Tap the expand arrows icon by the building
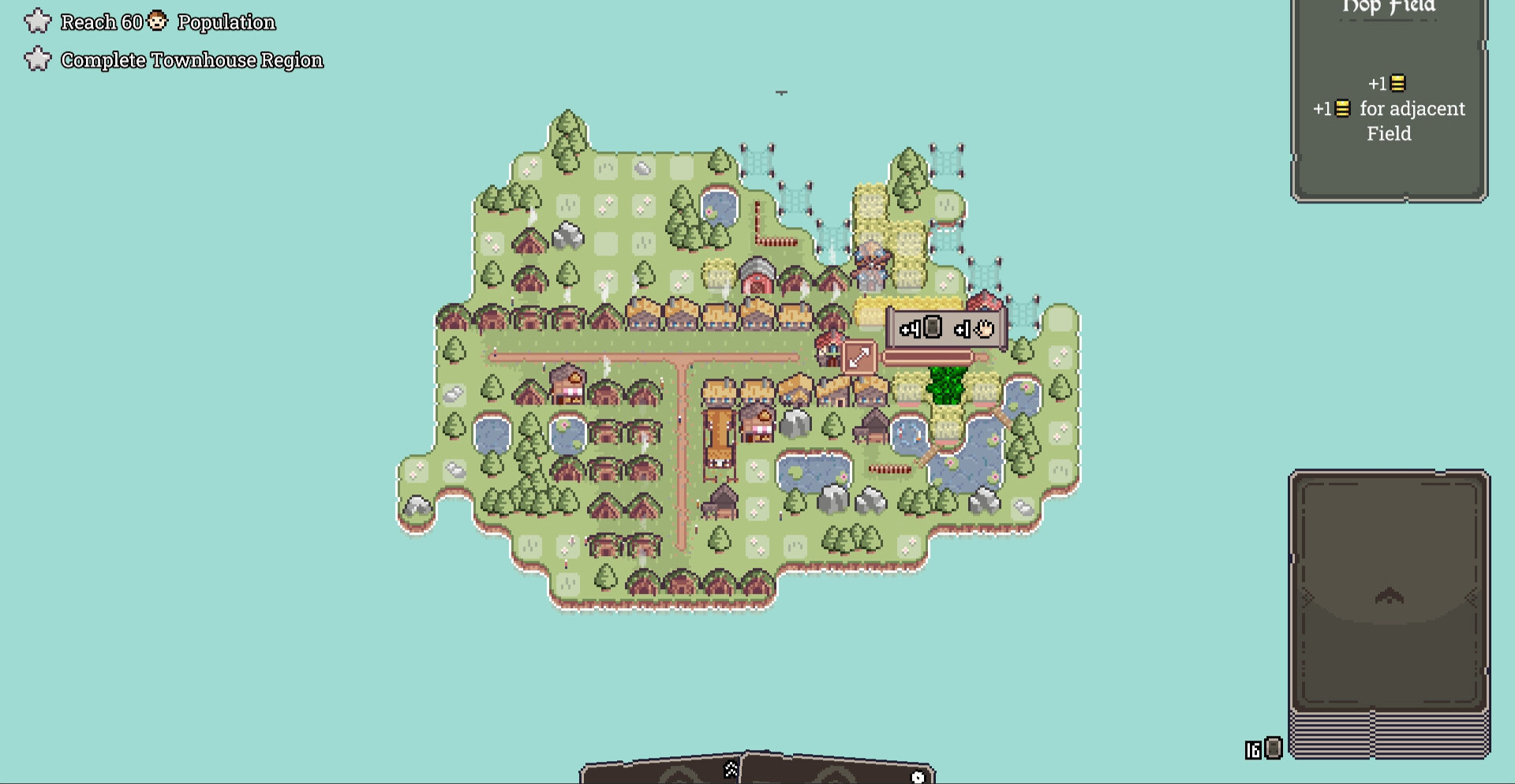1515x784 pixels. click(x=858, y=357)
